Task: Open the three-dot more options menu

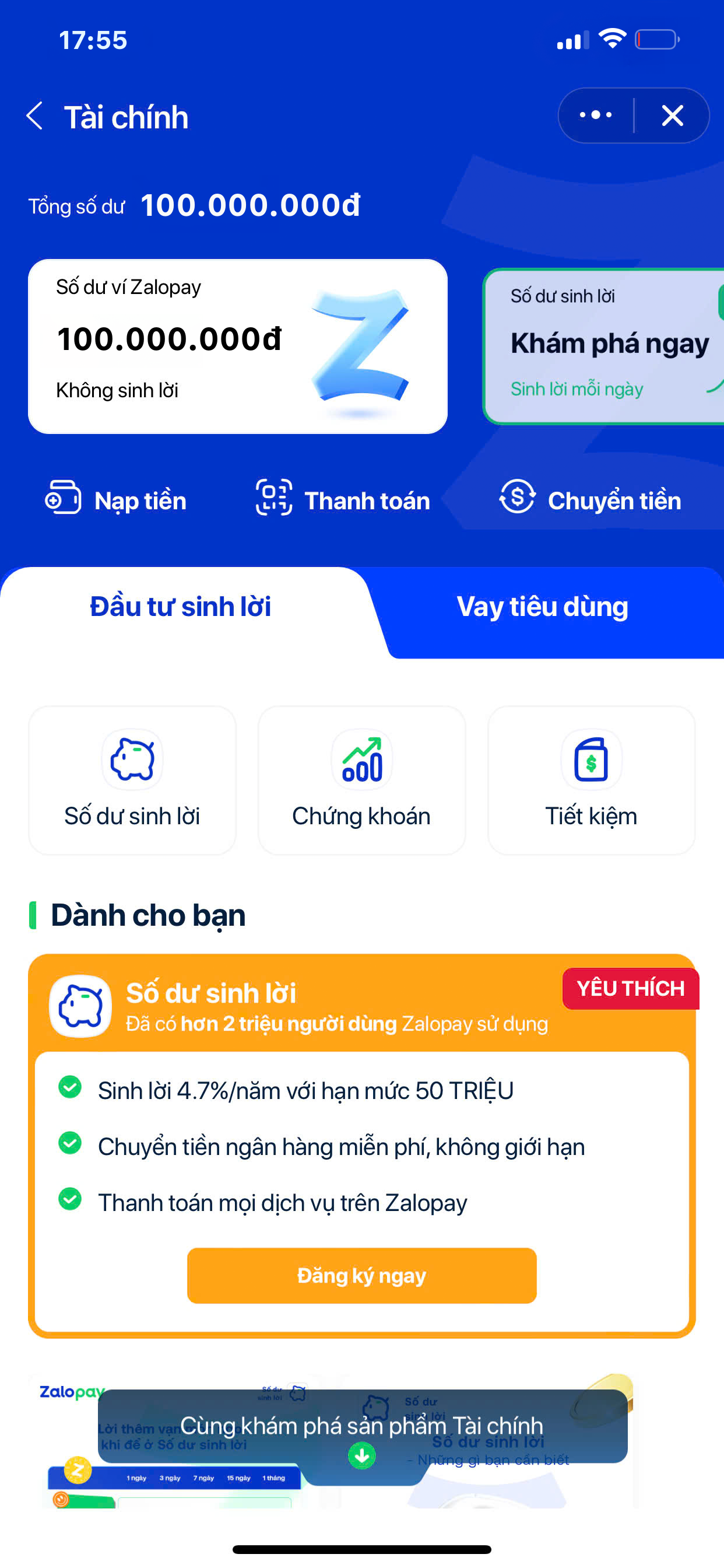Action: coord(596,115)
